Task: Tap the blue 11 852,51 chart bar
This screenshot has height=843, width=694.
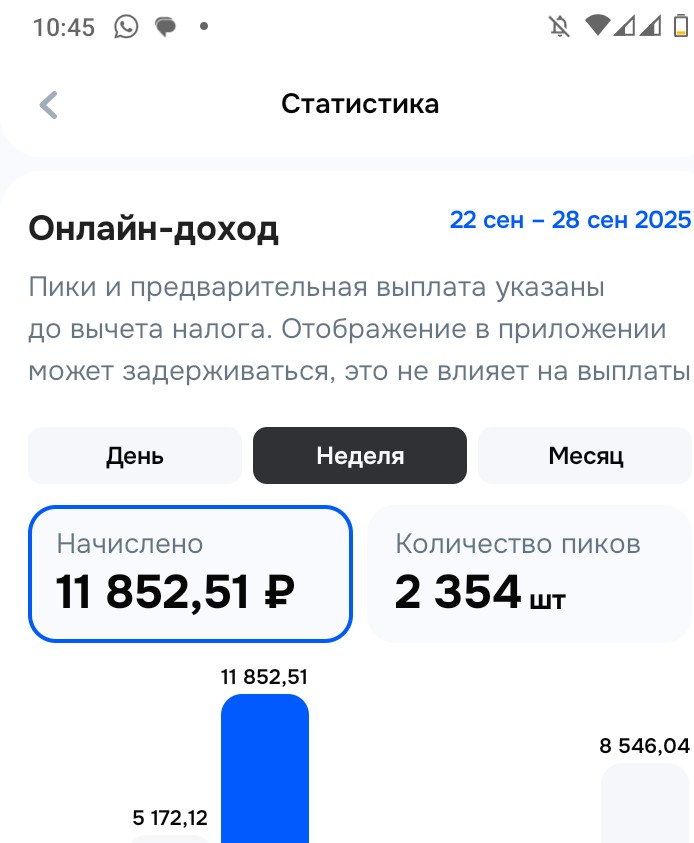Action: coord(264,770)
